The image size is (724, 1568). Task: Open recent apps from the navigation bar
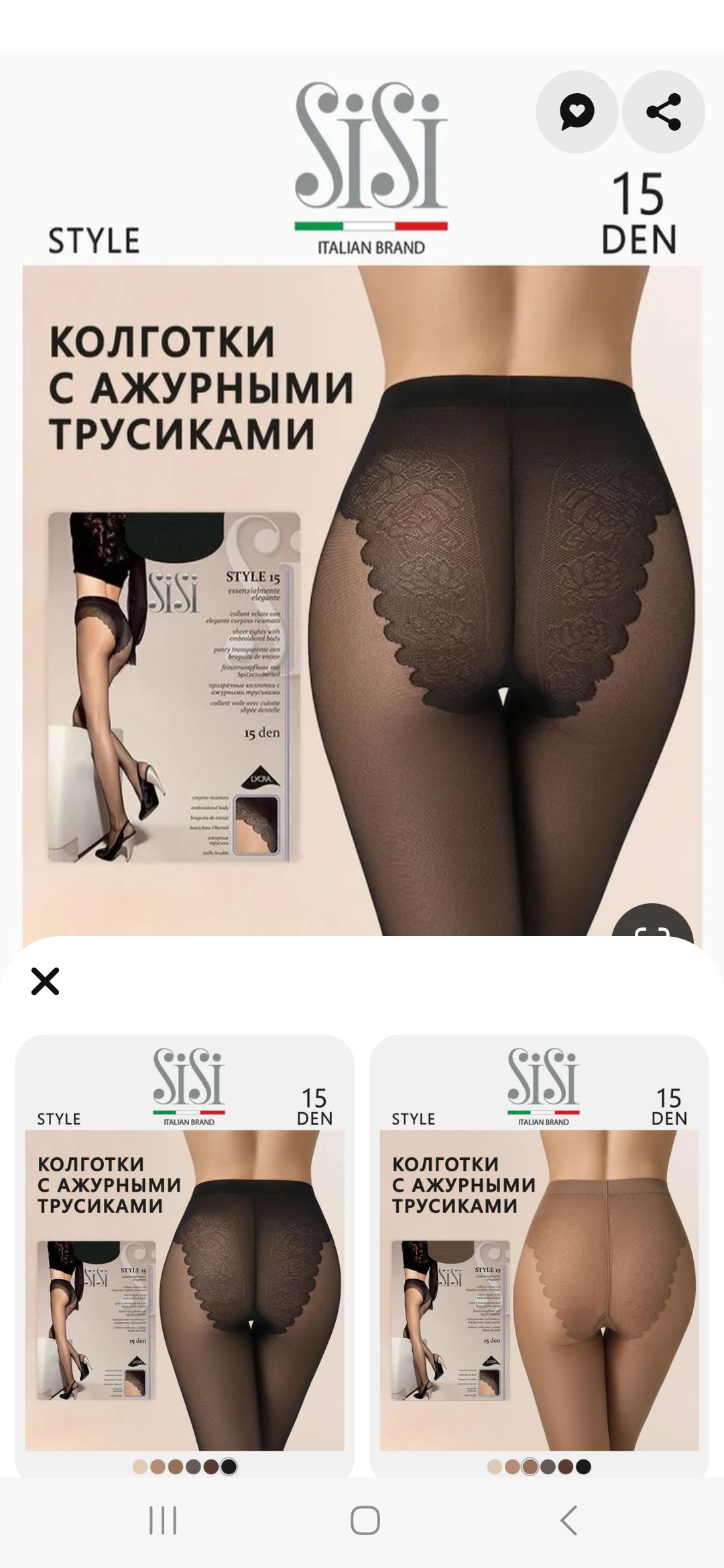(163, 1520)
